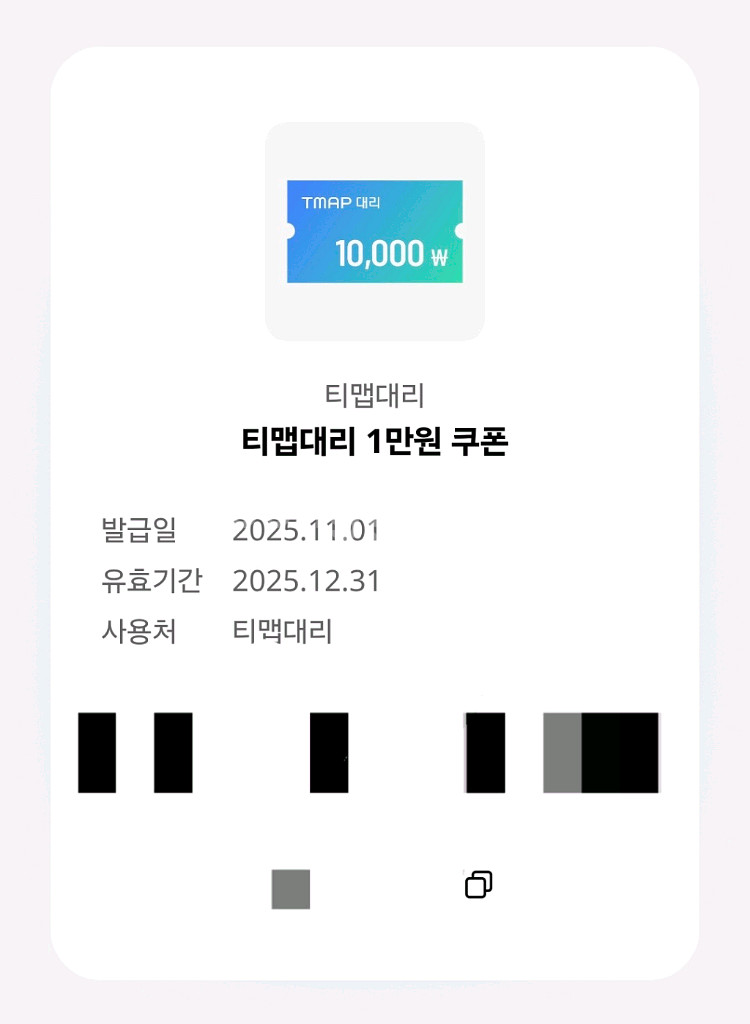
Task: Tap the 10,000₩ amount on the coupon
Action: pyautogui.click(x=392, y=254)
